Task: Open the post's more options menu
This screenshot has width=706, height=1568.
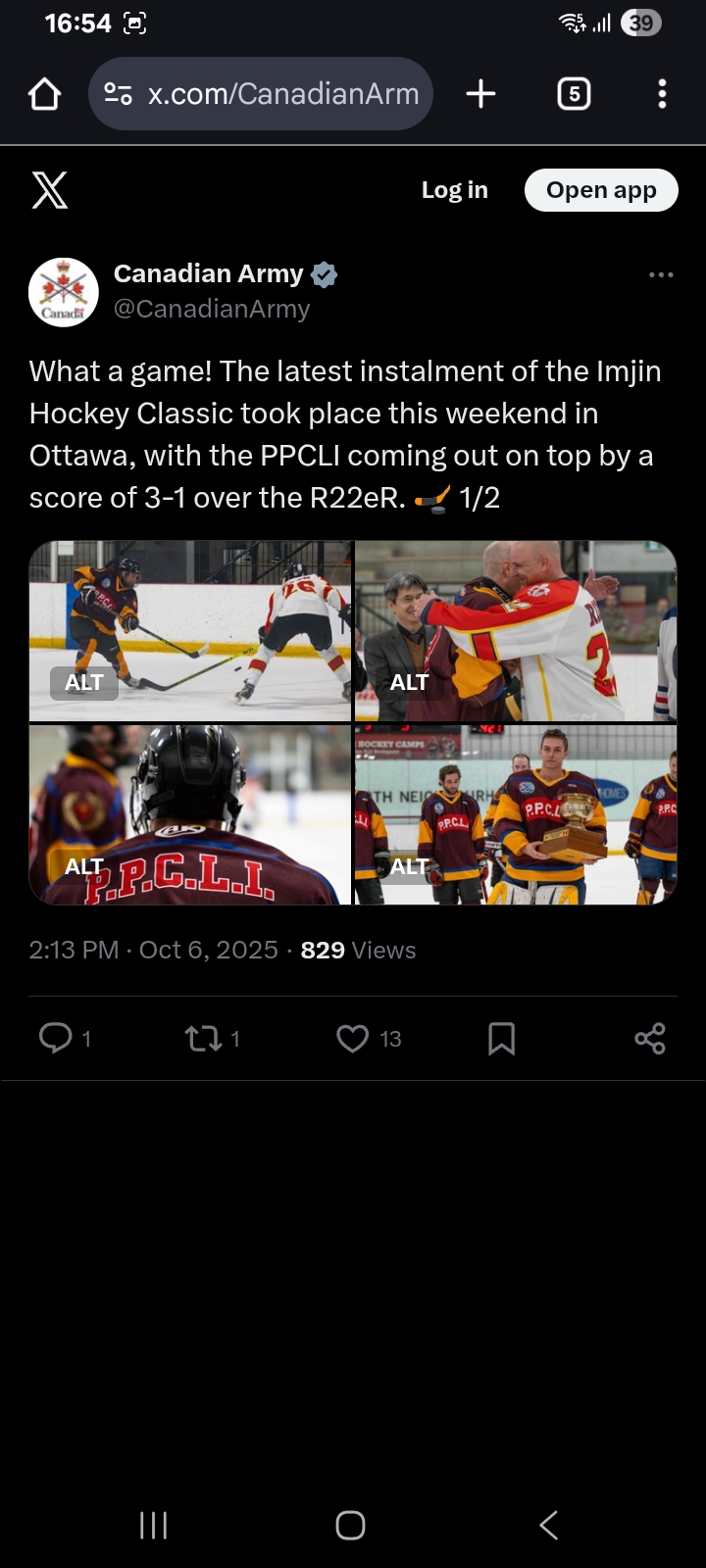Action: tap(661, 275)
